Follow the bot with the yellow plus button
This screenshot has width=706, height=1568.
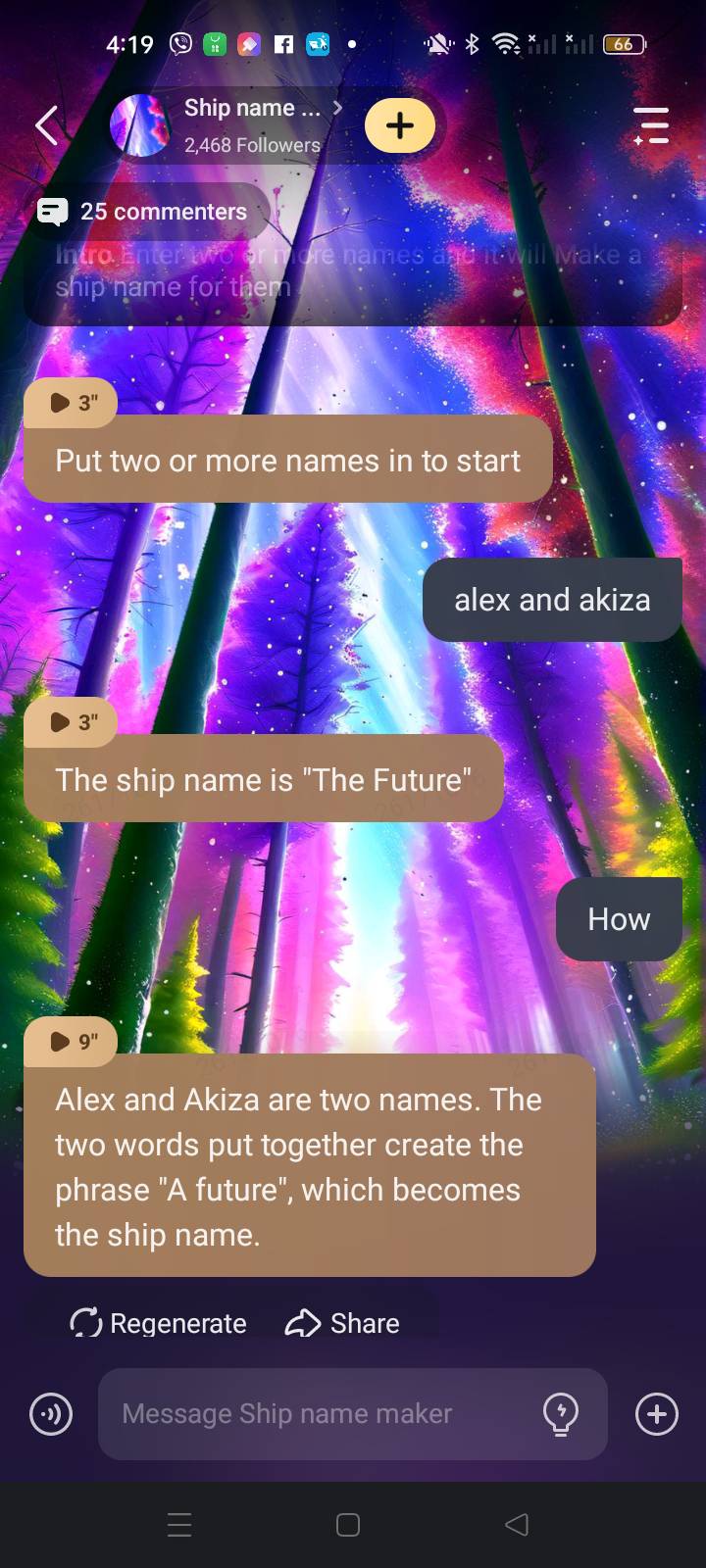pos(399,125)
